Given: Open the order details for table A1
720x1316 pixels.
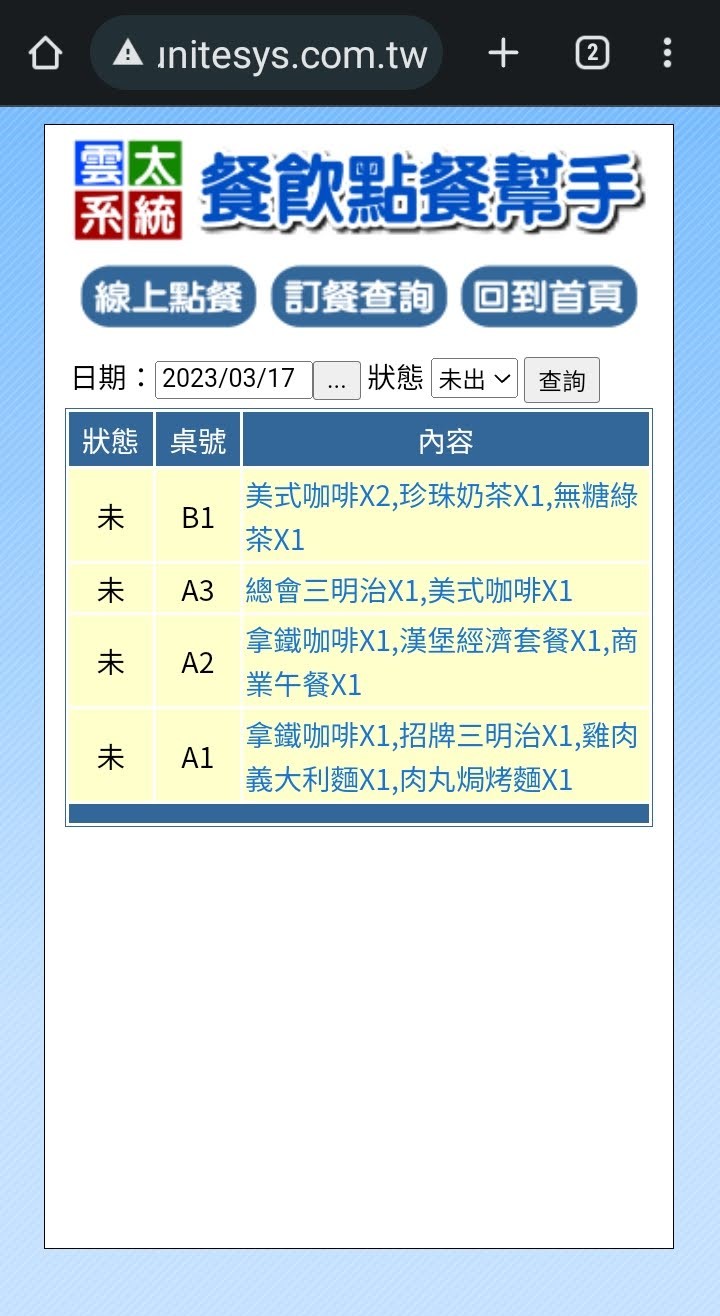Looking at the screenshot, I should pos(441,757).
